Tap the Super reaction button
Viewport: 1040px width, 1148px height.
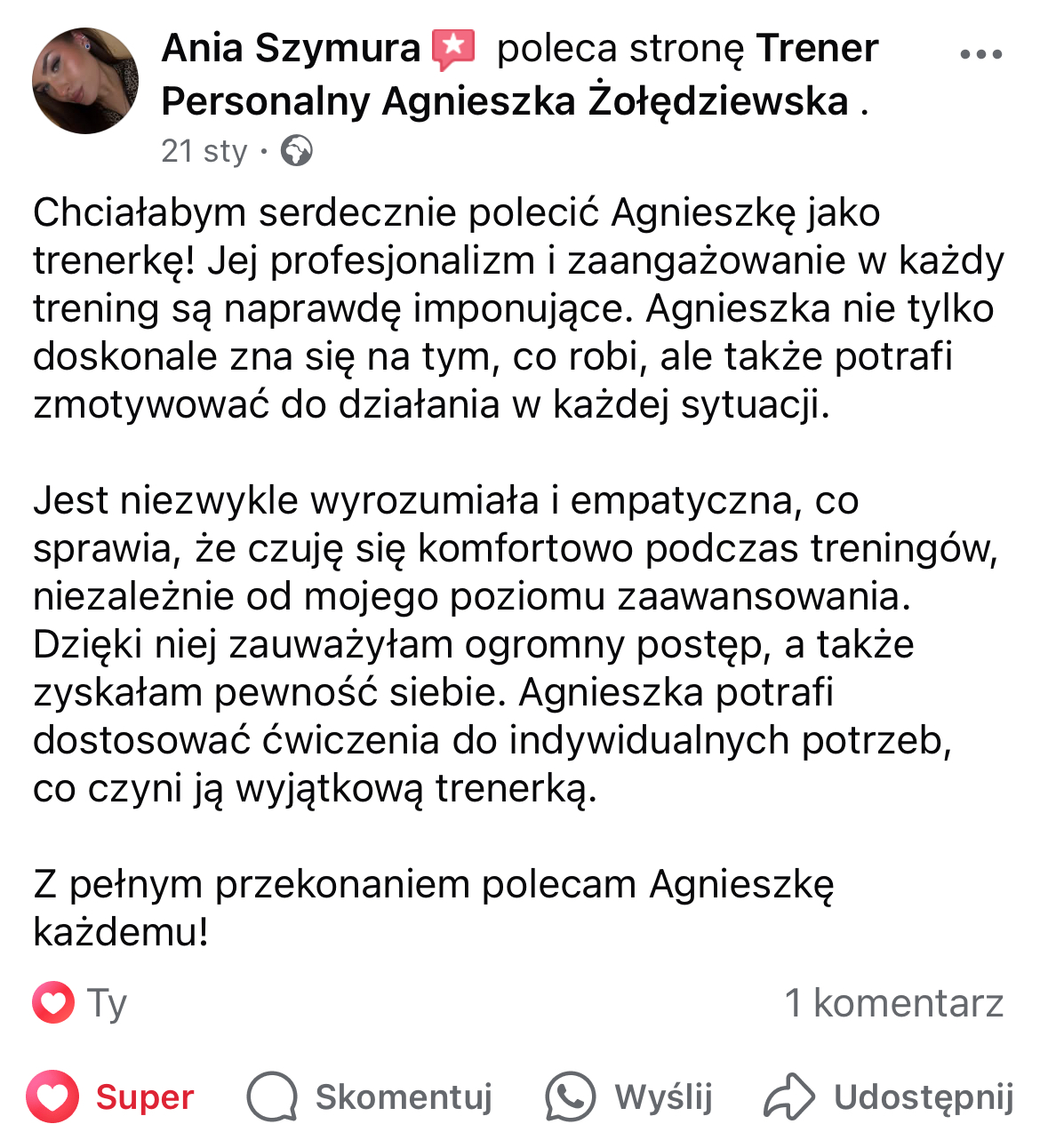[112, 1096]
